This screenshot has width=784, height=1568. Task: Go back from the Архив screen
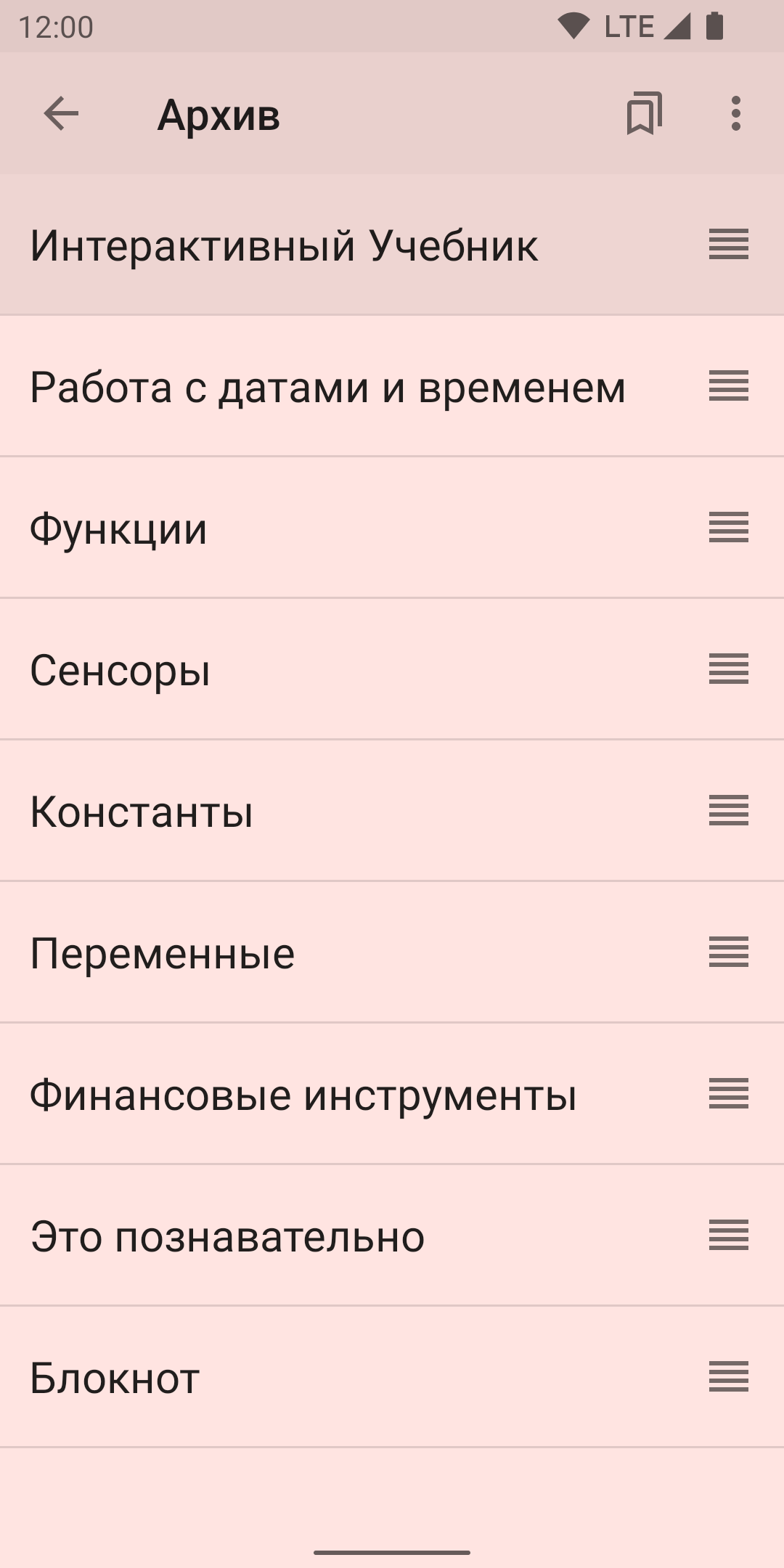61,114
